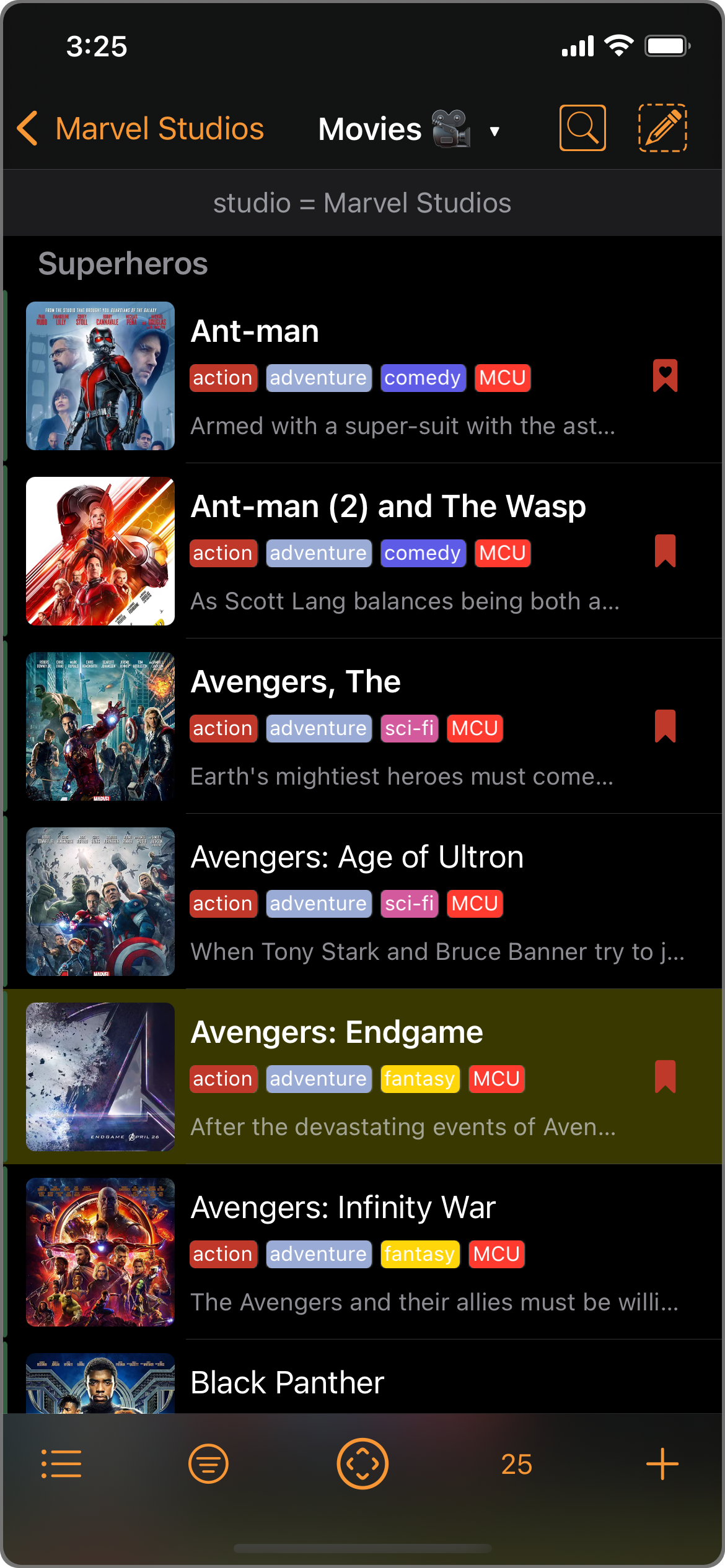Open the Movies dropdown menu
This screenshot has width=725, height=1568.
(409, 129)
